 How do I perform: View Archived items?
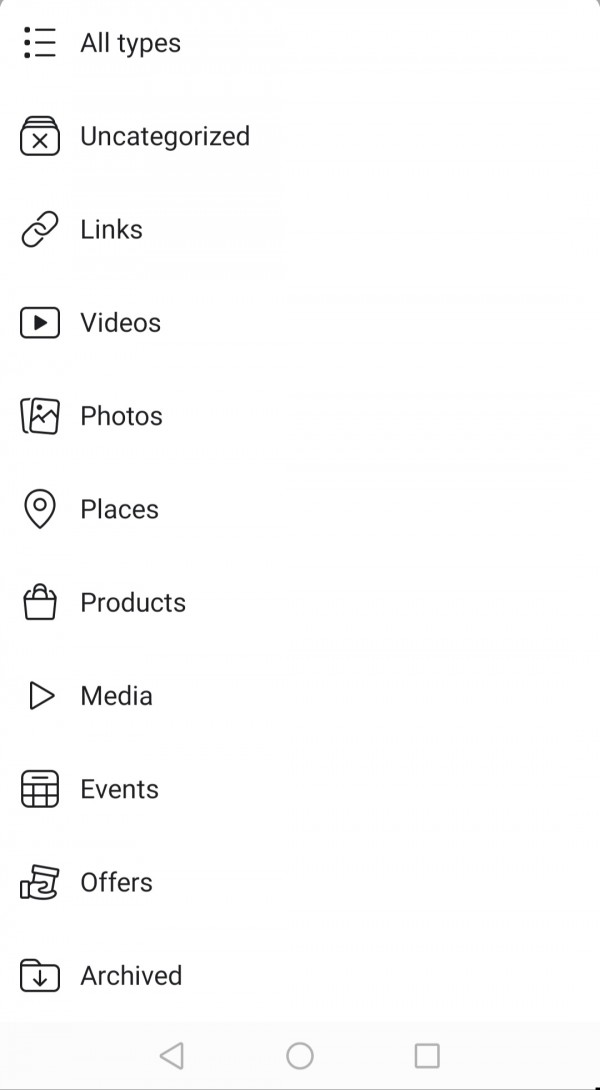click(131, 975)
